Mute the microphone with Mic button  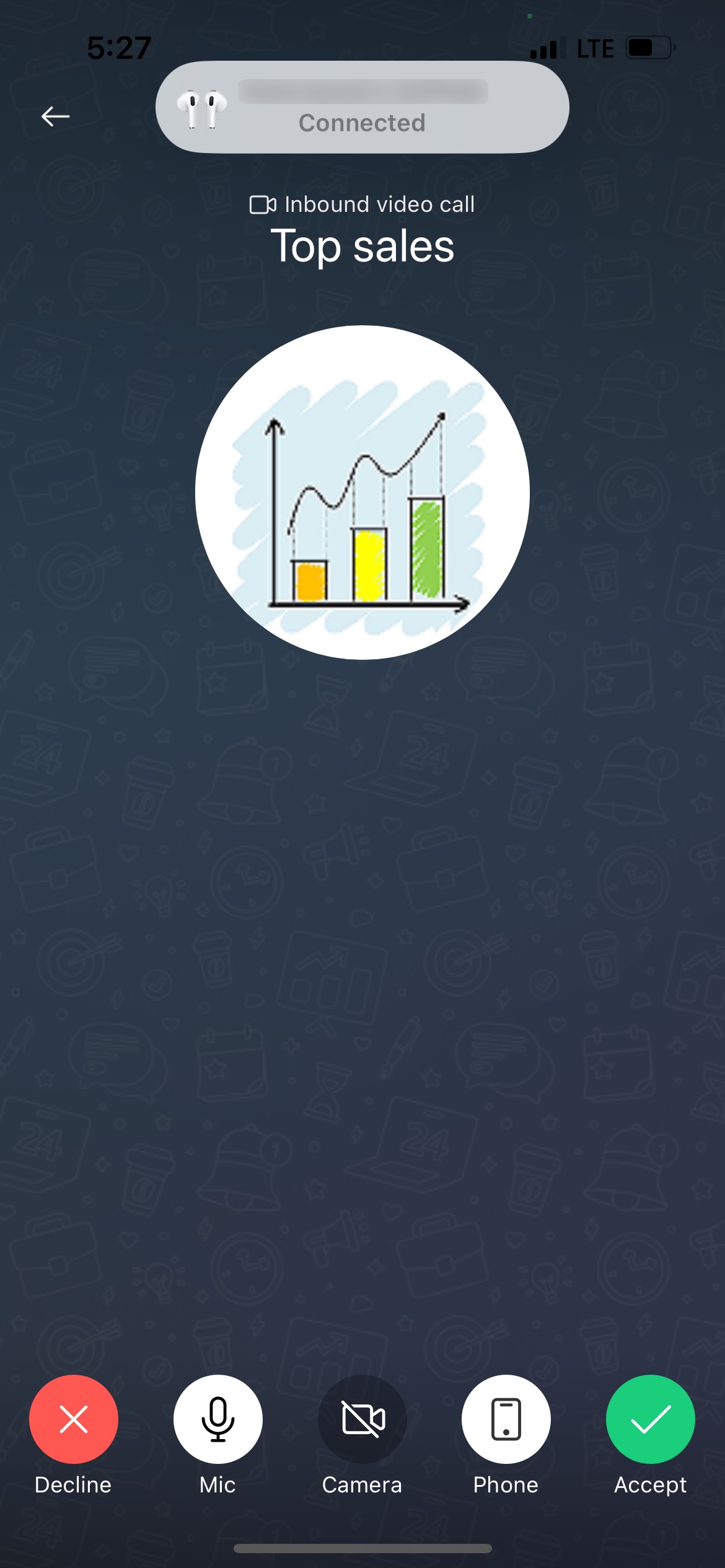pos(217,1419)
